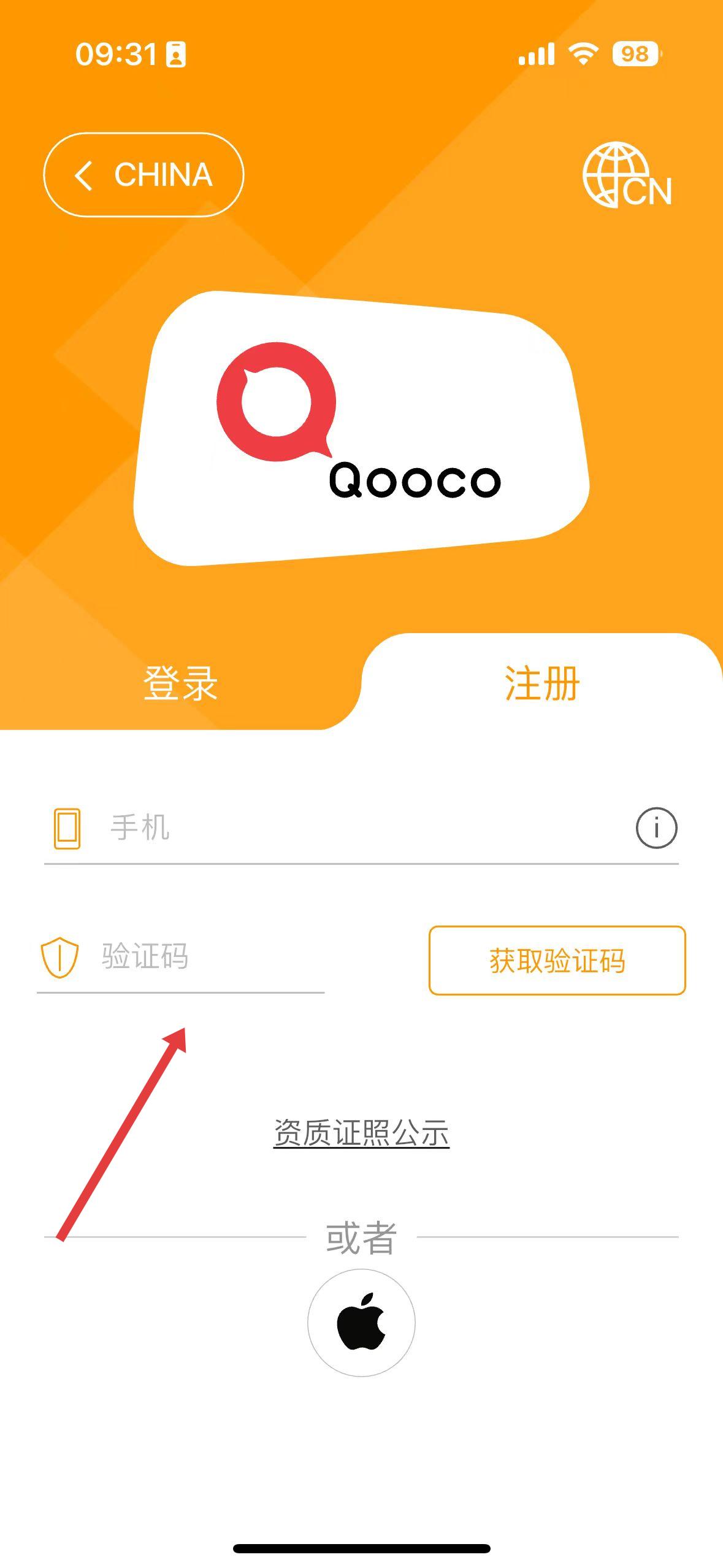The image size is (723, 1568).
Task: Open the info icon beside phone field
Action: (x=656, y=828)
